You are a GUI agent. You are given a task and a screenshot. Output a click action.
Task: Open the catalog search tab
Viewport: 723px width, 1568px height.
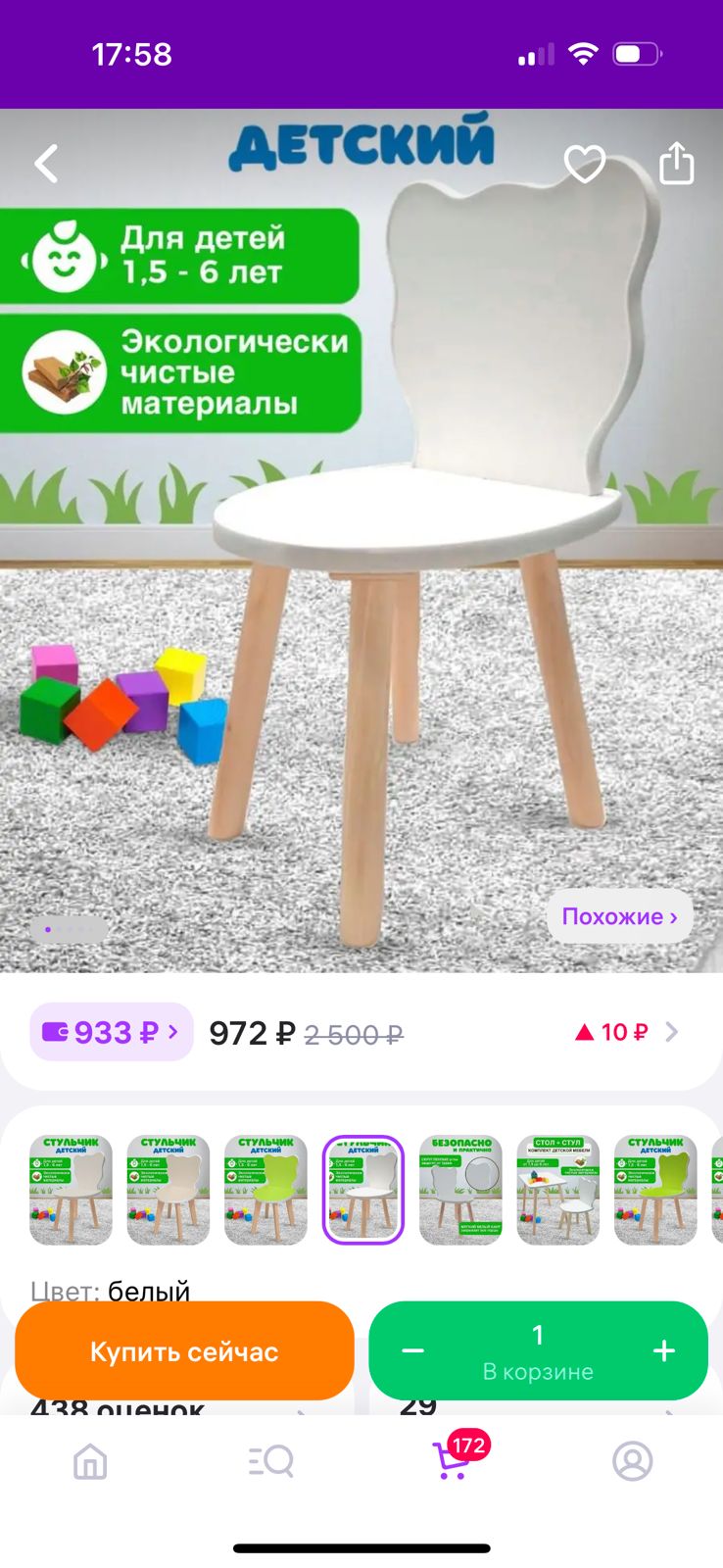[x=271, y=1461]
